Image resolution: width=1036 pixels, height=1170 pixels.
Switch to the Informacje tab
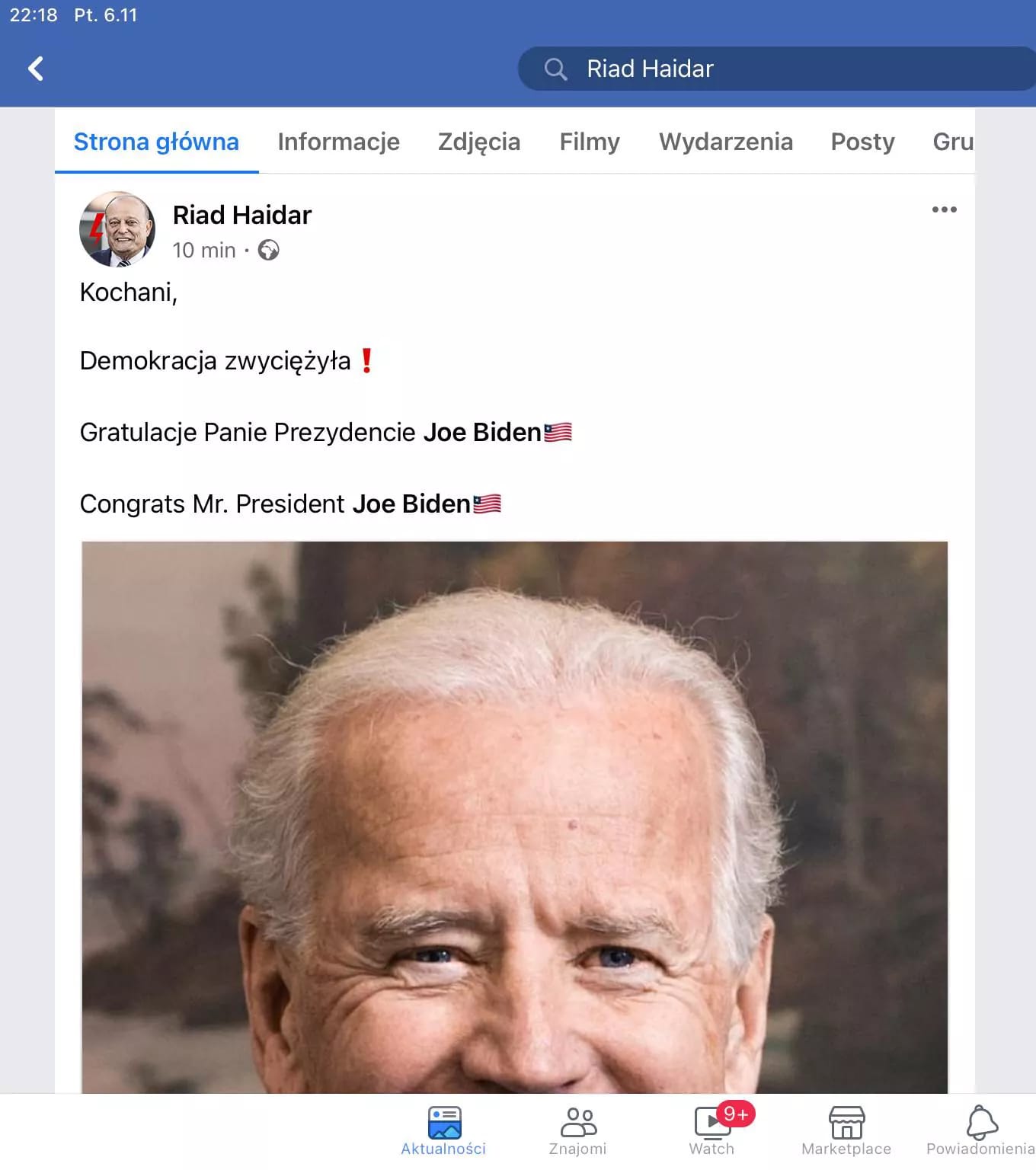coord(338,142)
